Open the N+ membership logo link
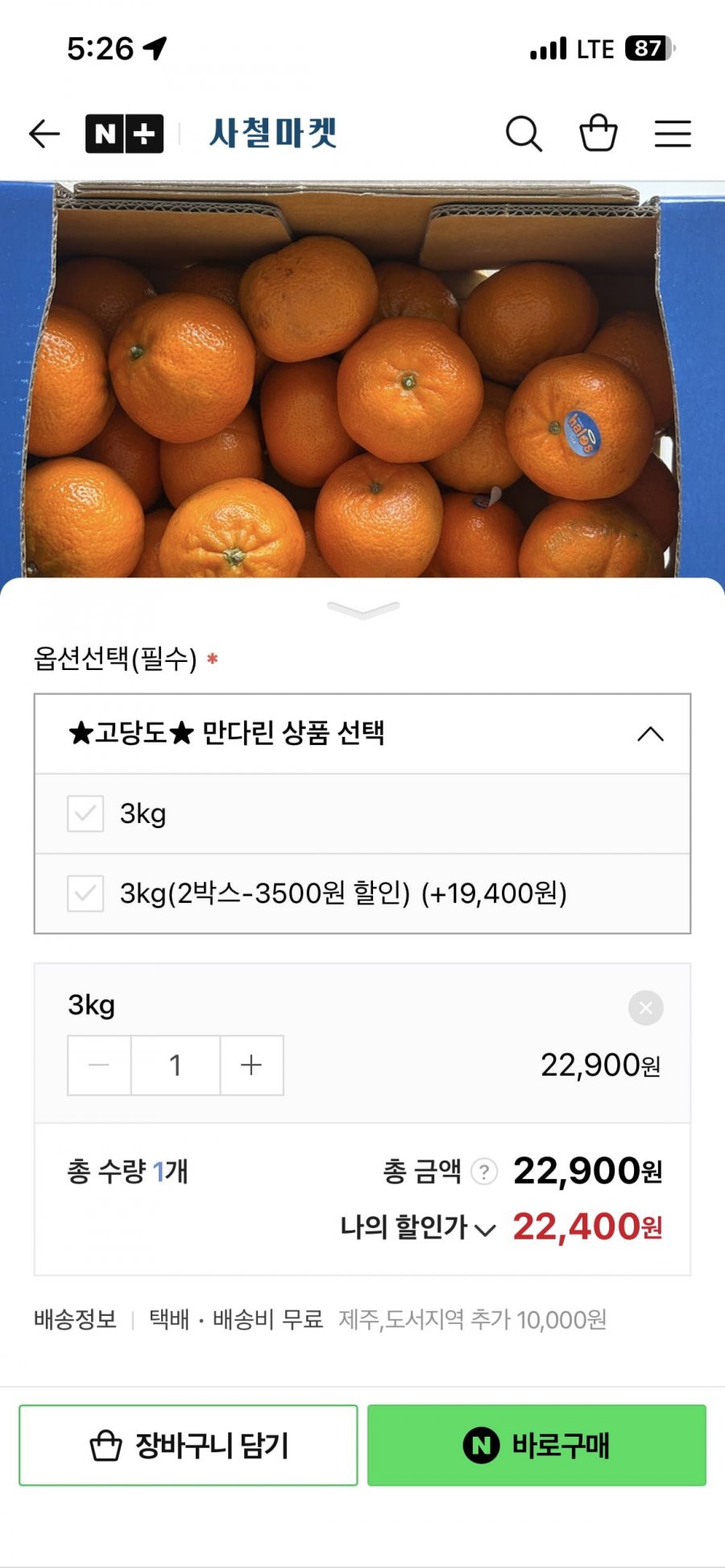Screen dimensions: 725x1568 (124, 134)
